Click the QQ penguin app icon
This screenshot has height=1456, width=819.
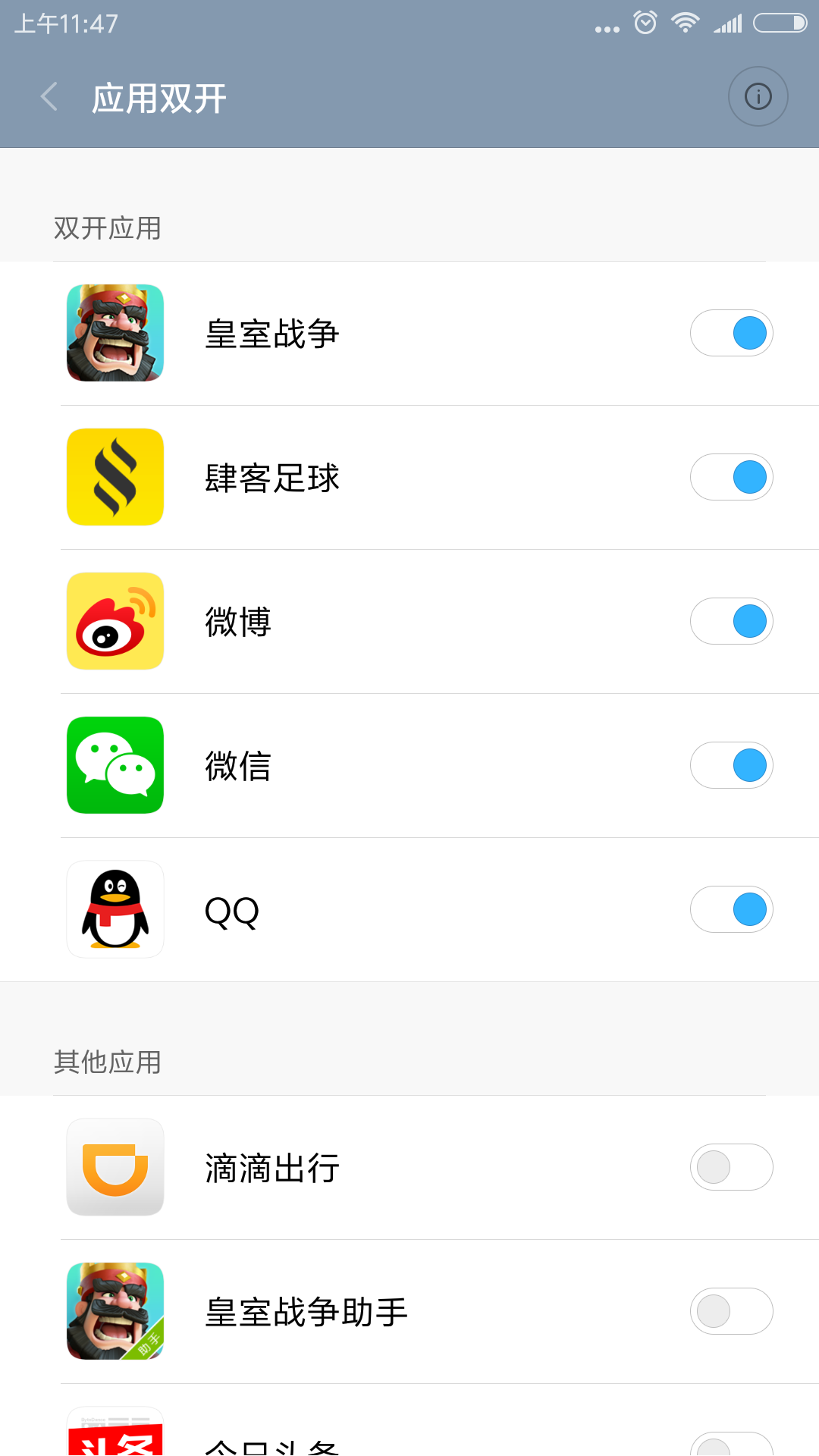pos(115,908)
